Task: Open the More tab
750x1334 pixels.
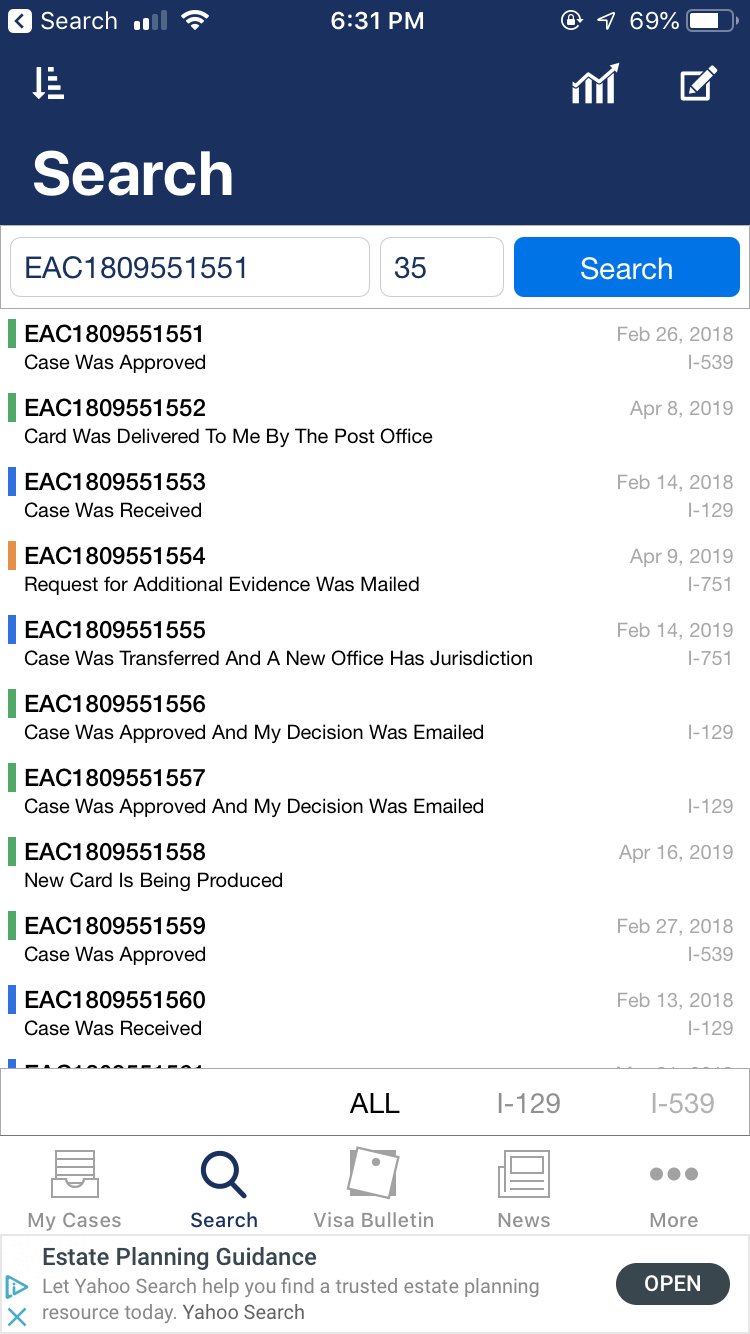Action: click(x=673, y=1188)
